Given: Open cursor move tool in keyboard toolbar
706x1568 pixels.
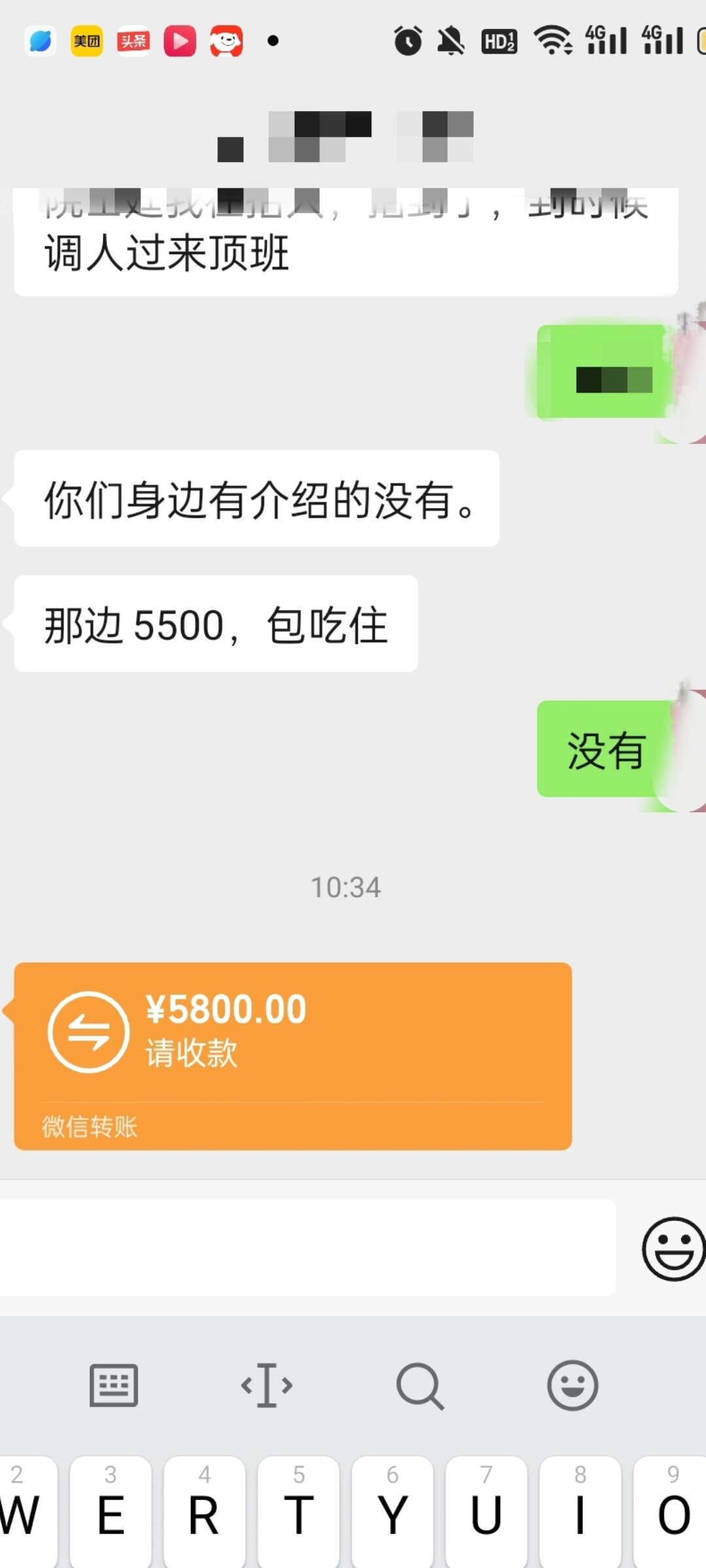Looking at the screenshot, I should (267, 1384).
